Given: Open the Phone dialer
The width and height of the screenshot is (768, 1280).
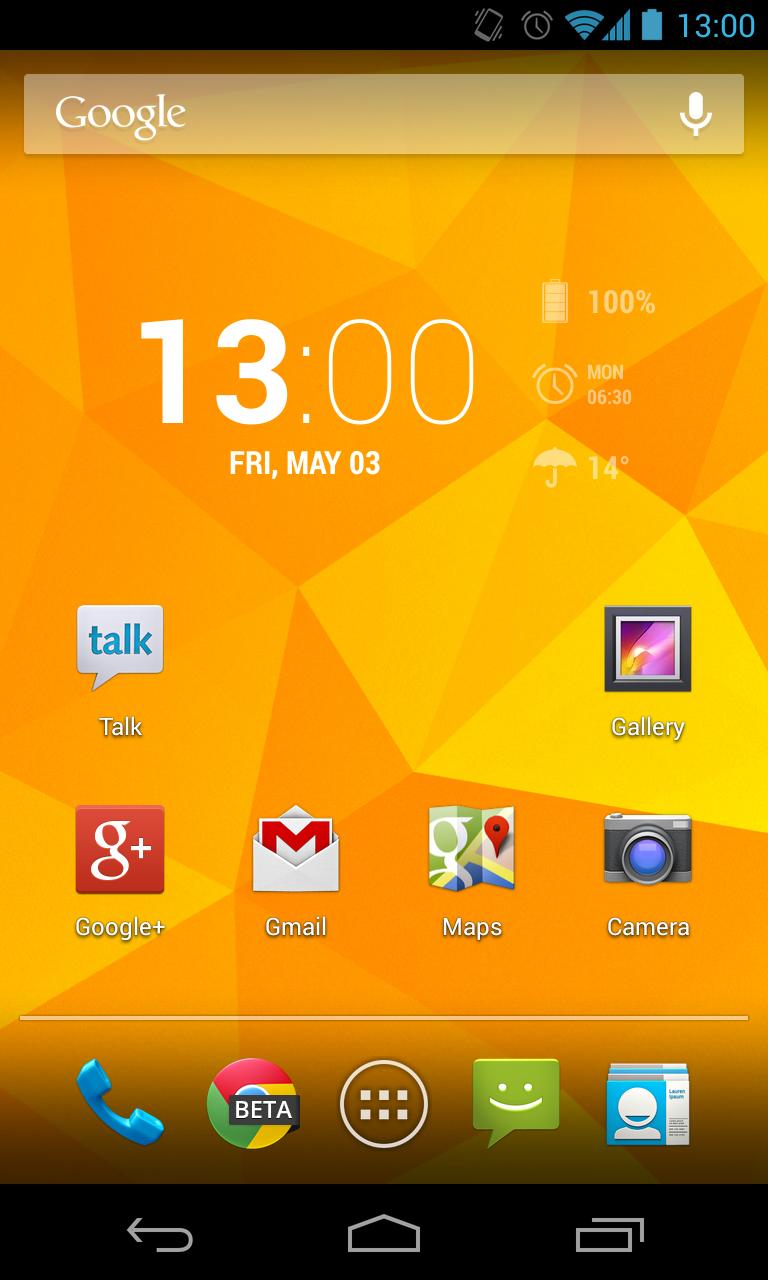Looking at the screenshot, I should [x=119, y=1105].
